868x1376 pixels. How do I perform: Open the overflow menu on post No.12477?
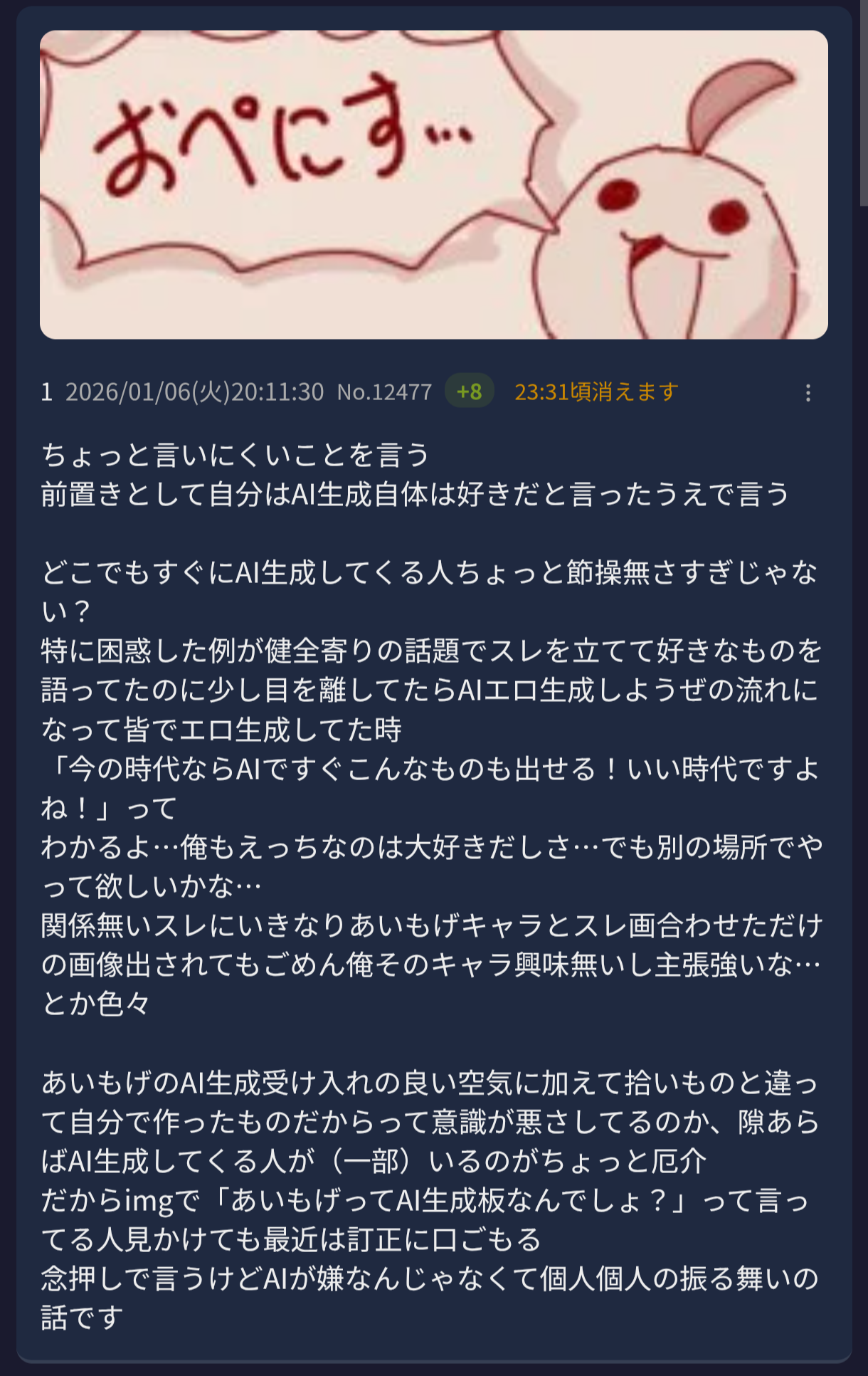coord(808,393)
